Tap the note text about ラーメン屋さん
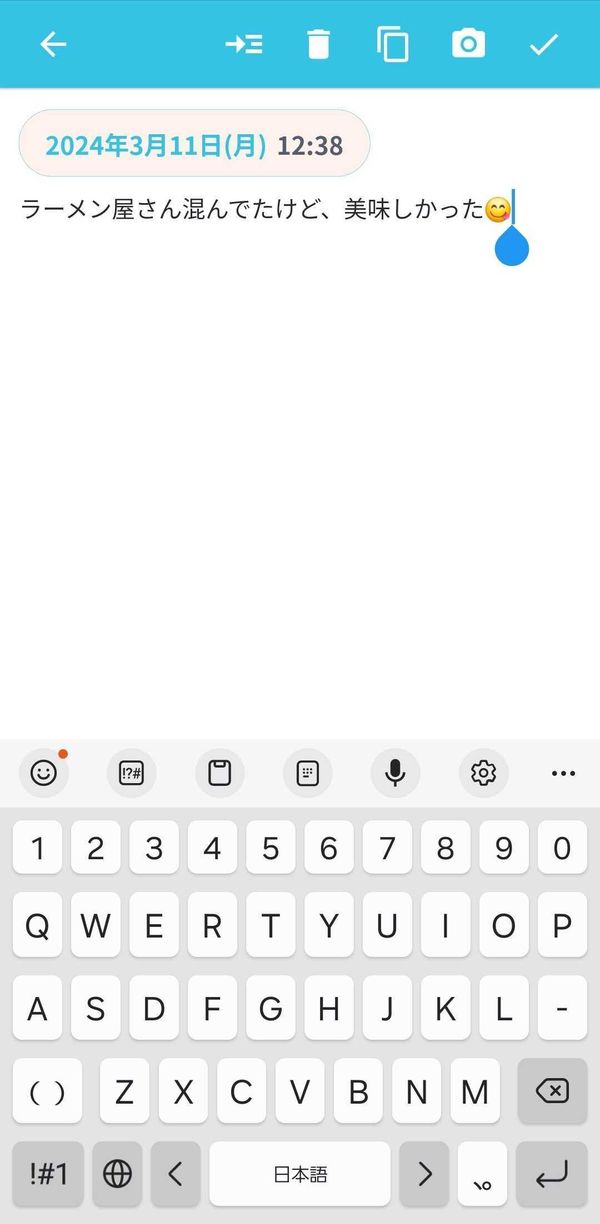The image size is (600, 1224). (x=266, y=210)
